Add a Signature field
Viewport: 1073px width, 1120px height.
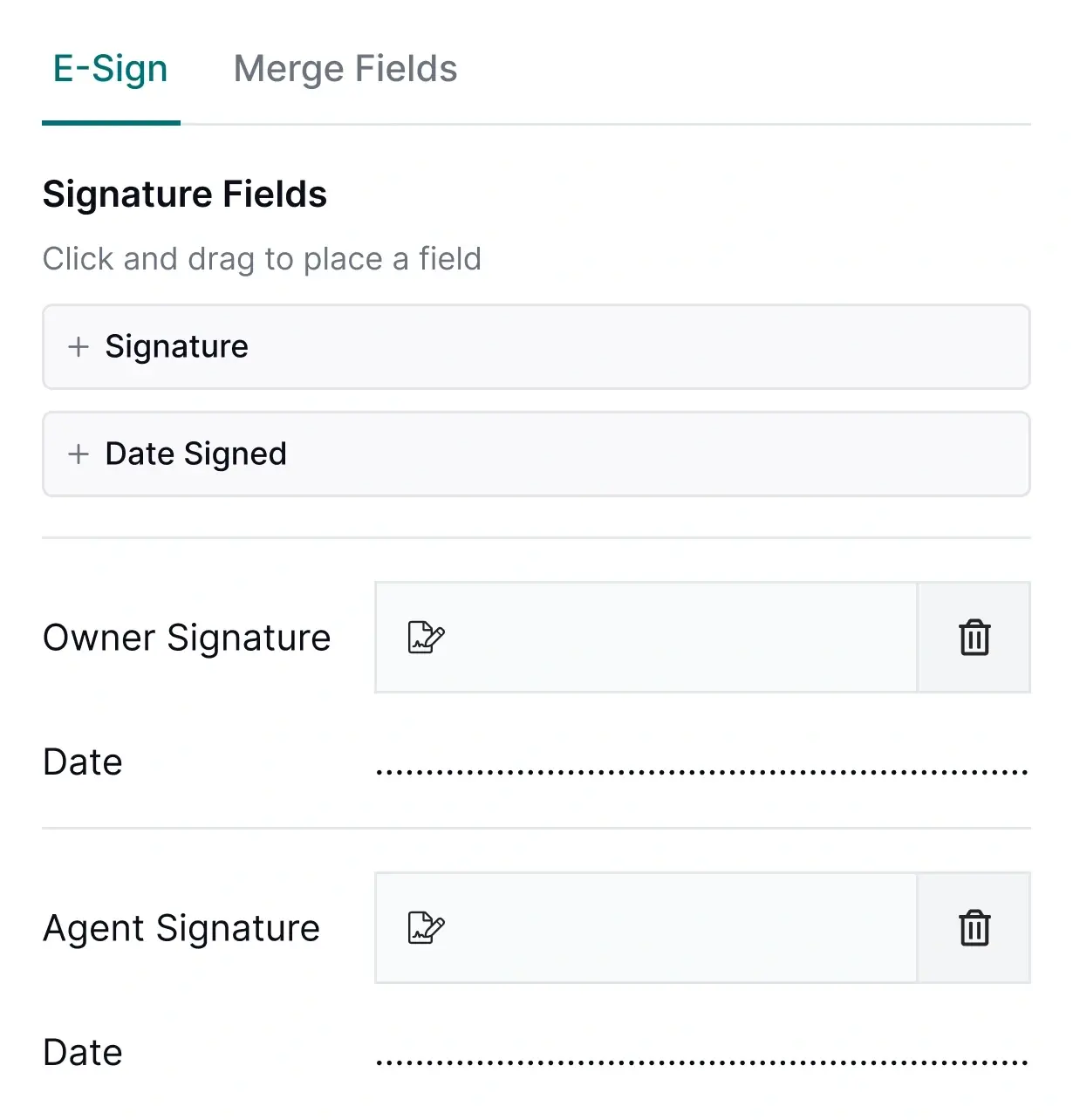(536, 346)
